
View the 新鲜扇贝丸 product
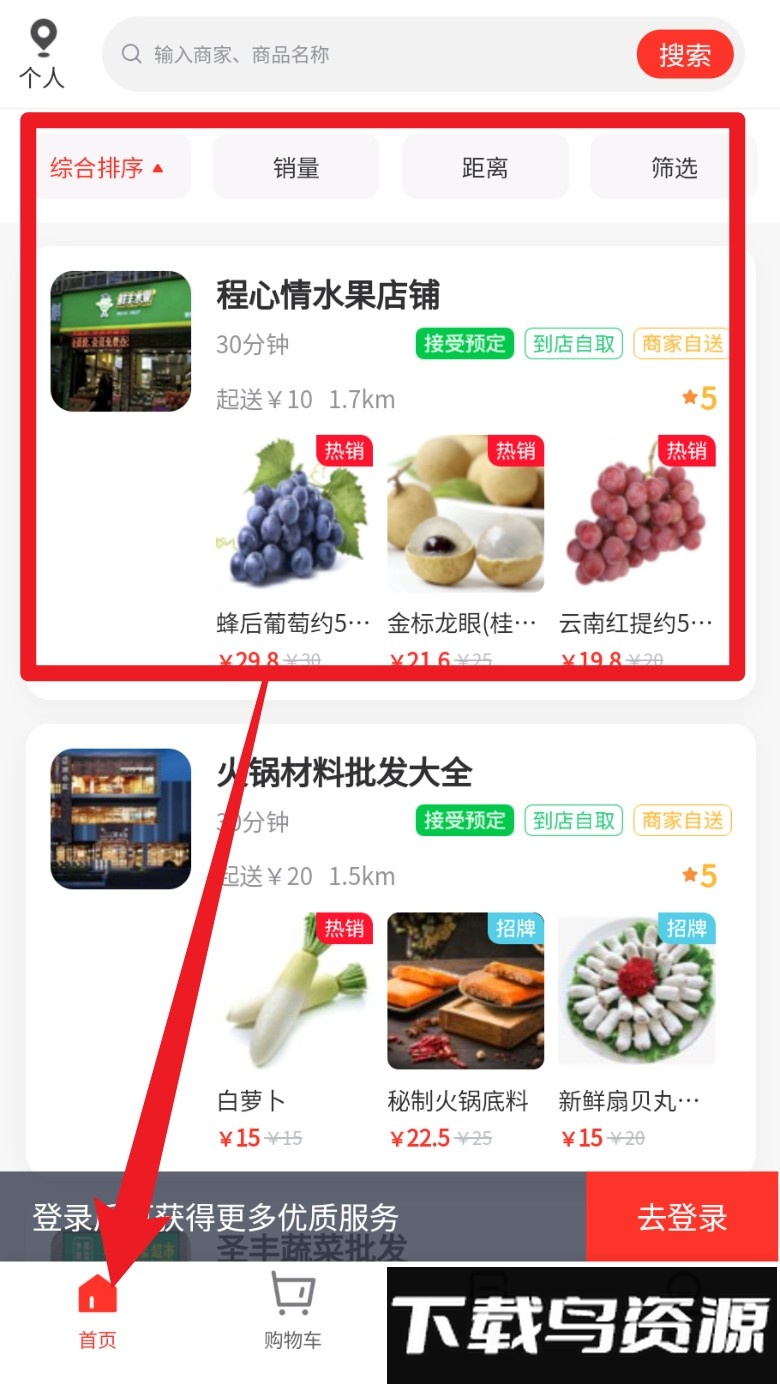click(636, 990)
